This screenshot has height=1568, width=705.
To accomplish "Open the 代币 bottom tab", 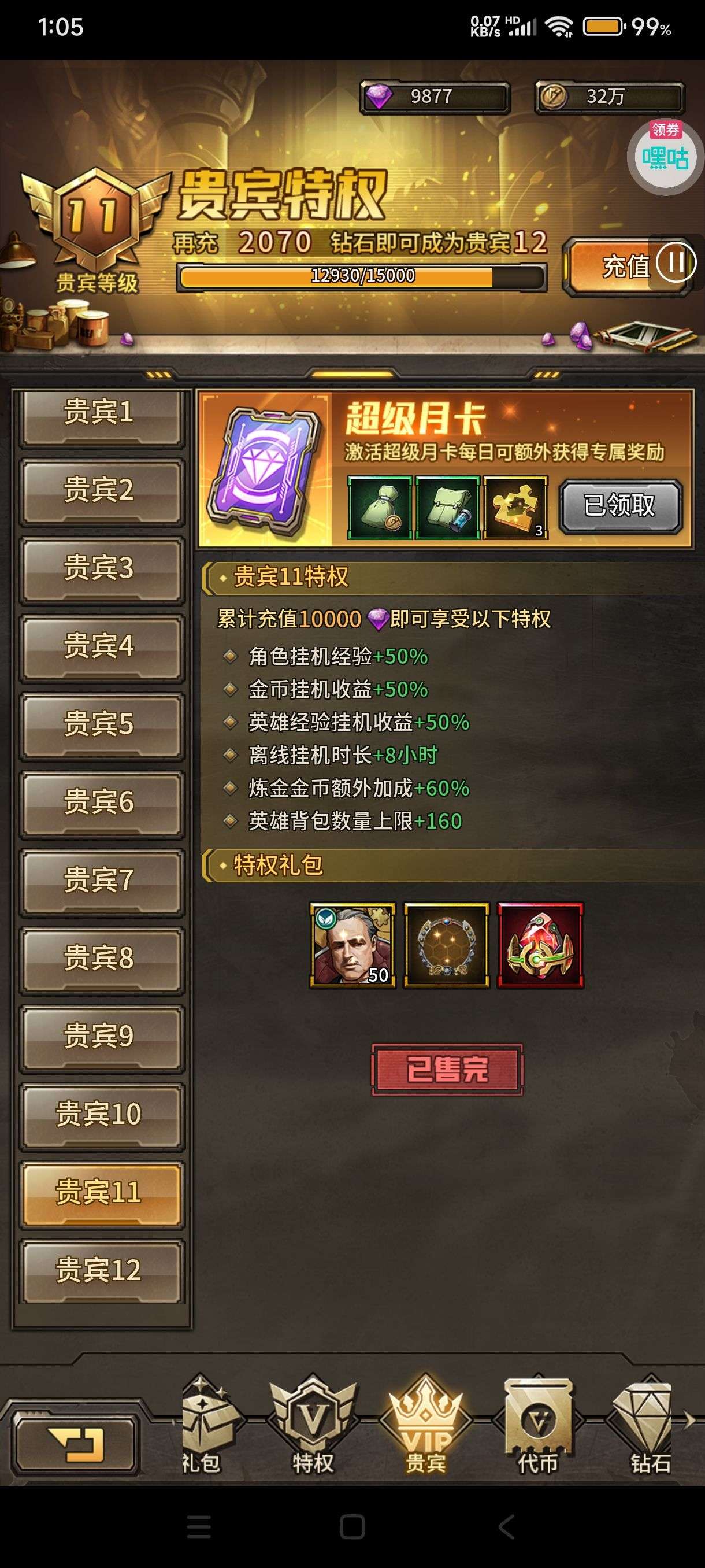I will click(x=538, y=1426).
